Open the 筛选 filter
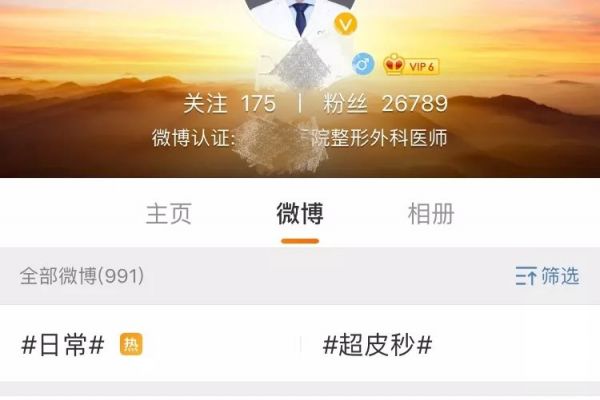Image resolution: width=600 pixels, height=400 pixels. [547, 276]
